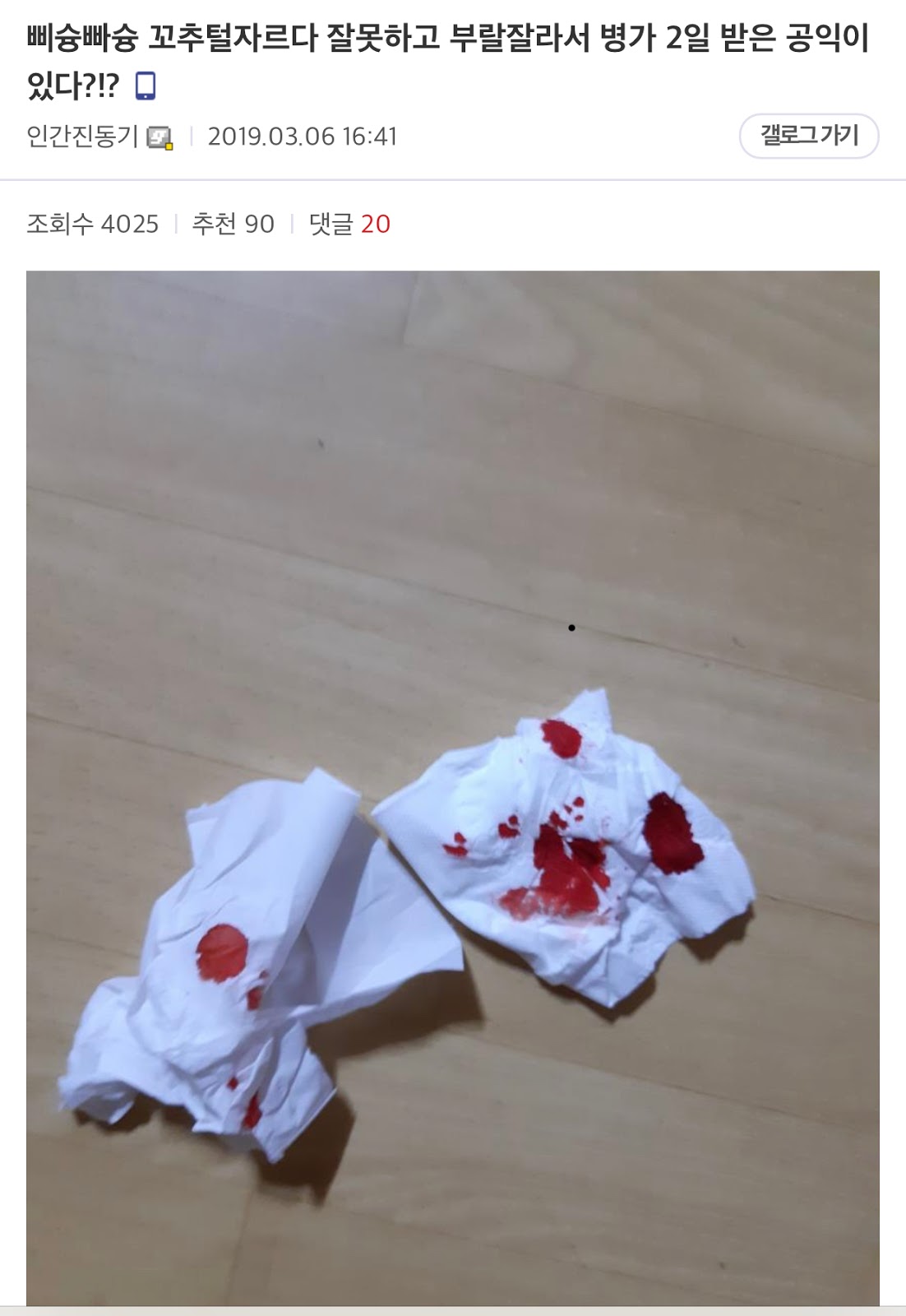Jump to the 댓글 20 comments
Image resolution: width=906 pixels, height=1316 pixels.
click(349, 224)
